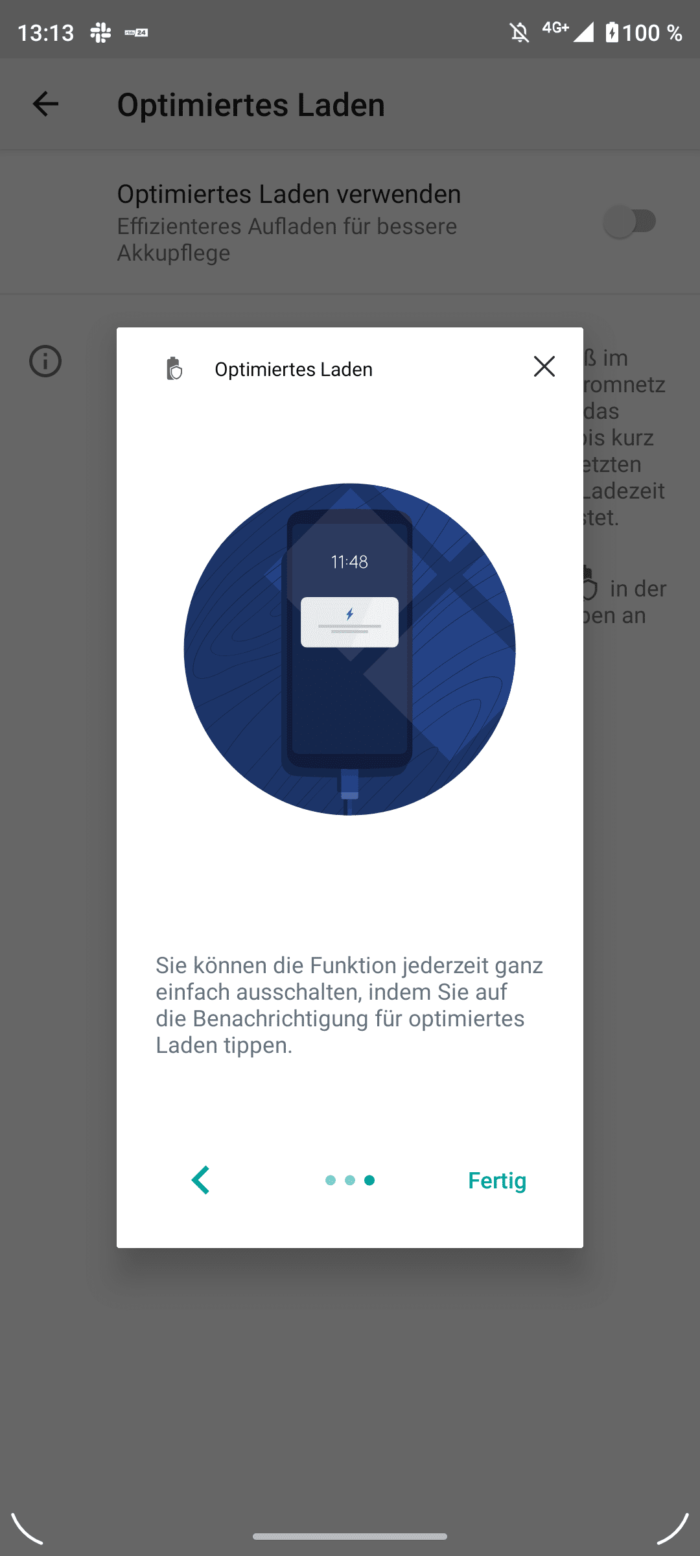Screen dimensions: 700x1556
Task: Go back to the previous tutorial page
Action: point(201,1180)
